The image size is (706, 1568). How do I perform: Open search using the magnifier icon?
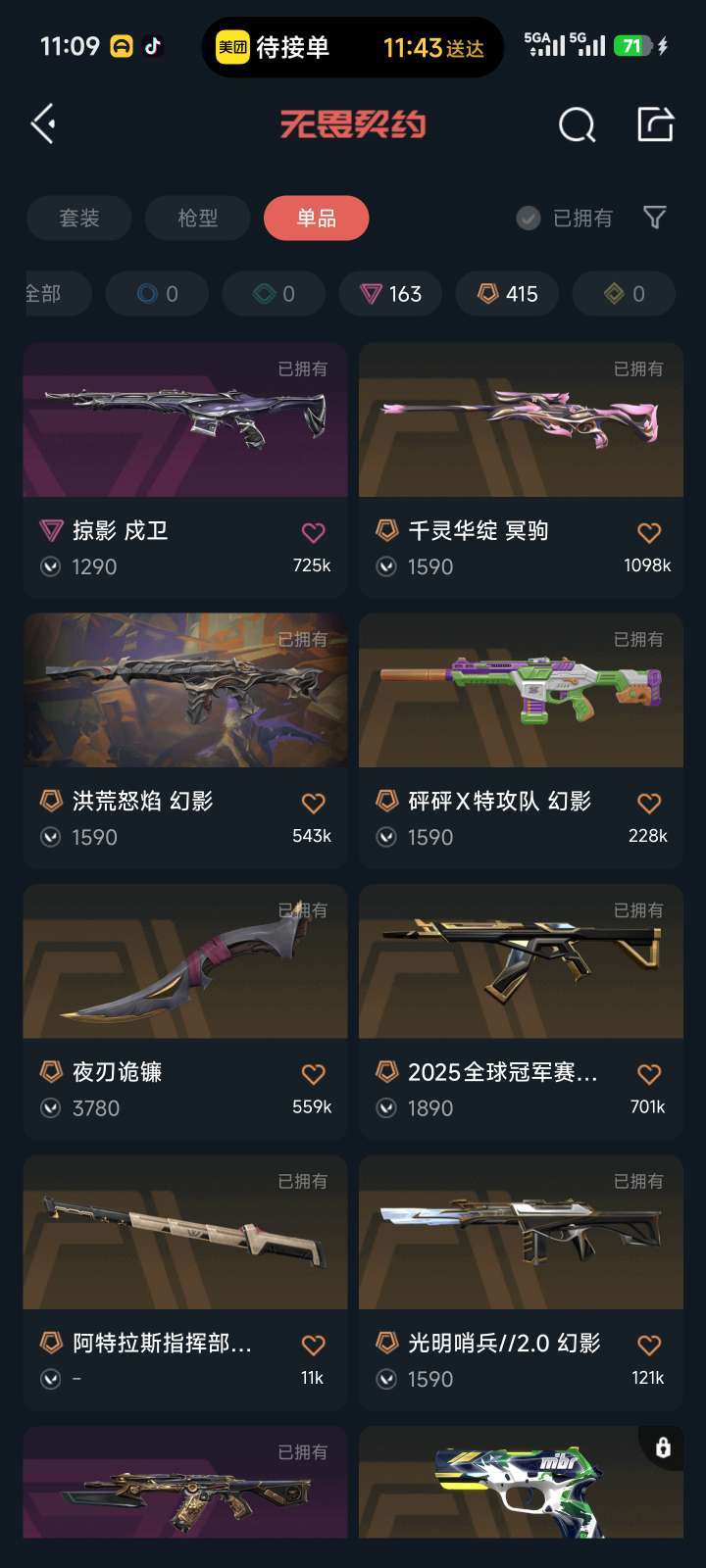click(x=577, y=125)
